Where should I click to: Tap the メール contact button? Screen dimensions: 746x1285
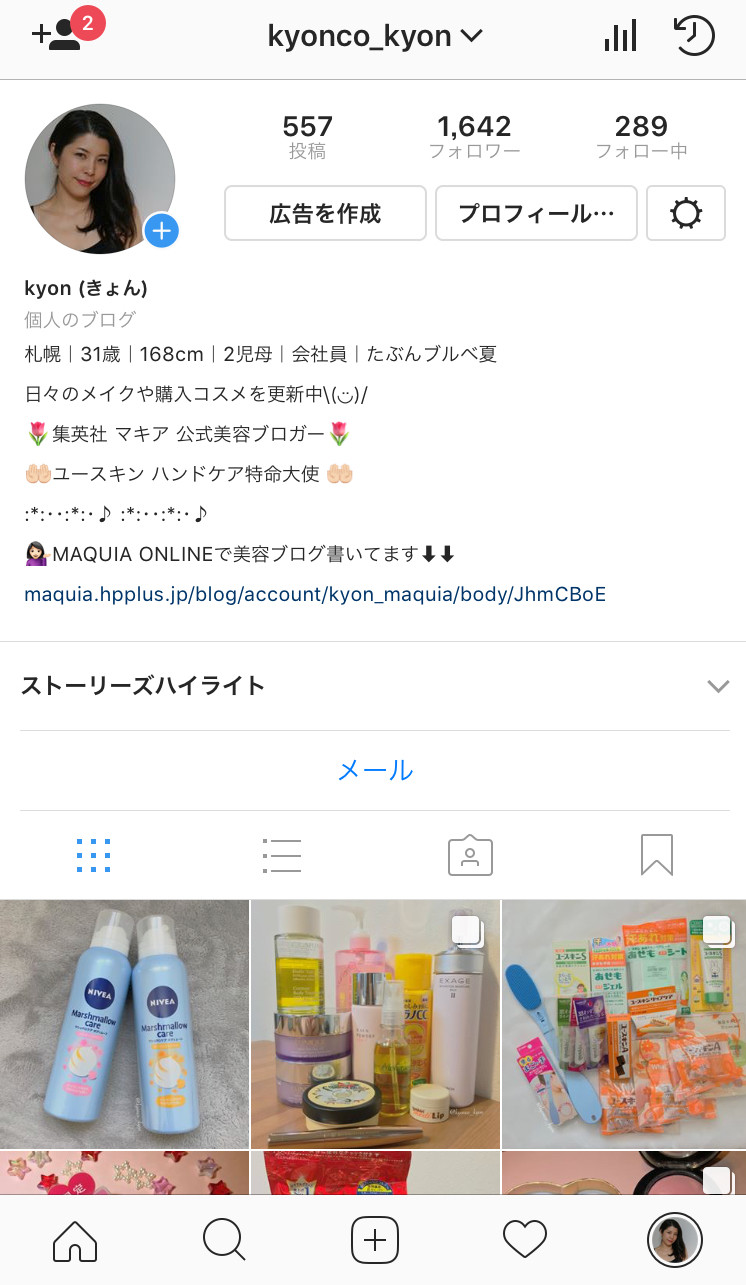pos(373,770)
